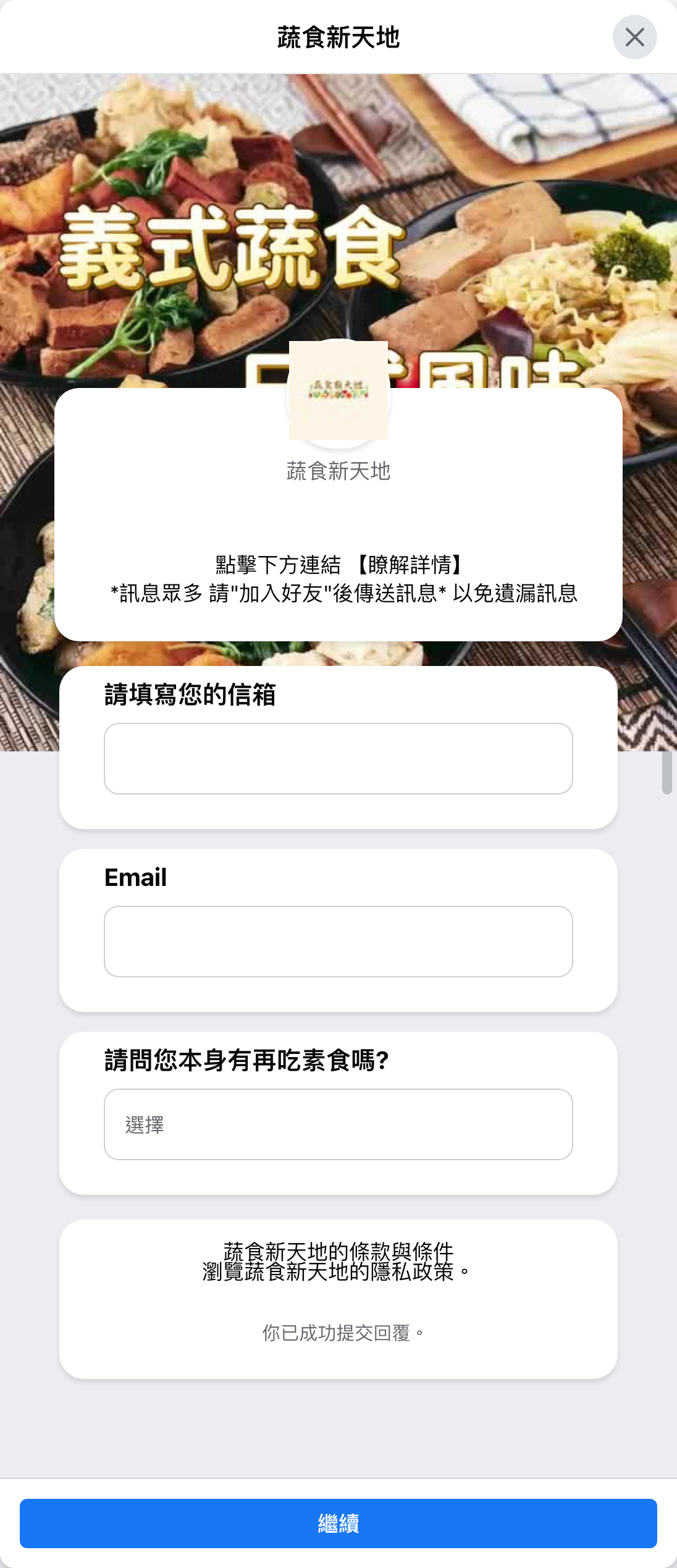Click the X icon in the top corner
This screenshot has height=1568, width=677.
point(636,38)
